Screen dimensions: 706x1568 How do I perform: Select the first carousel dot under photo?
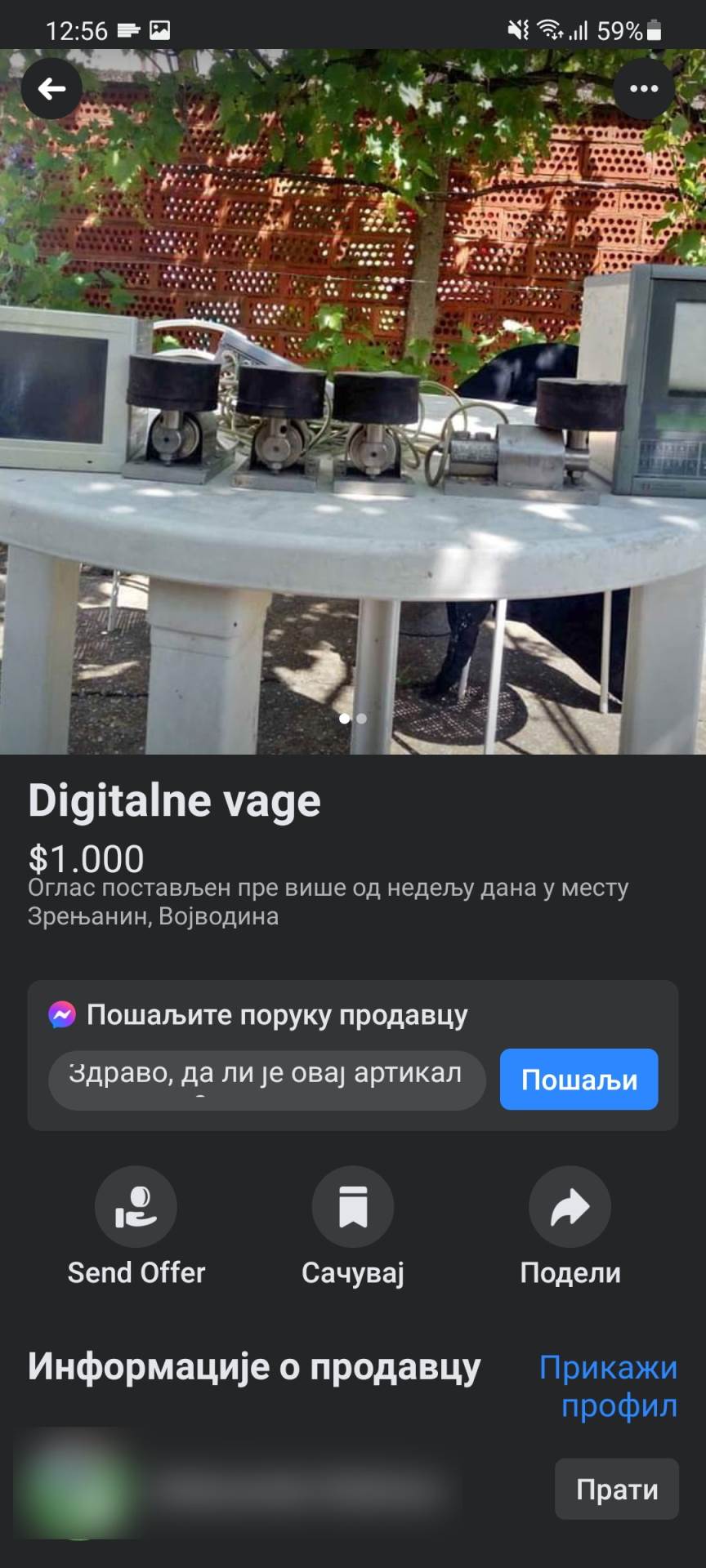pyautogui.click(x=345, y=719)
